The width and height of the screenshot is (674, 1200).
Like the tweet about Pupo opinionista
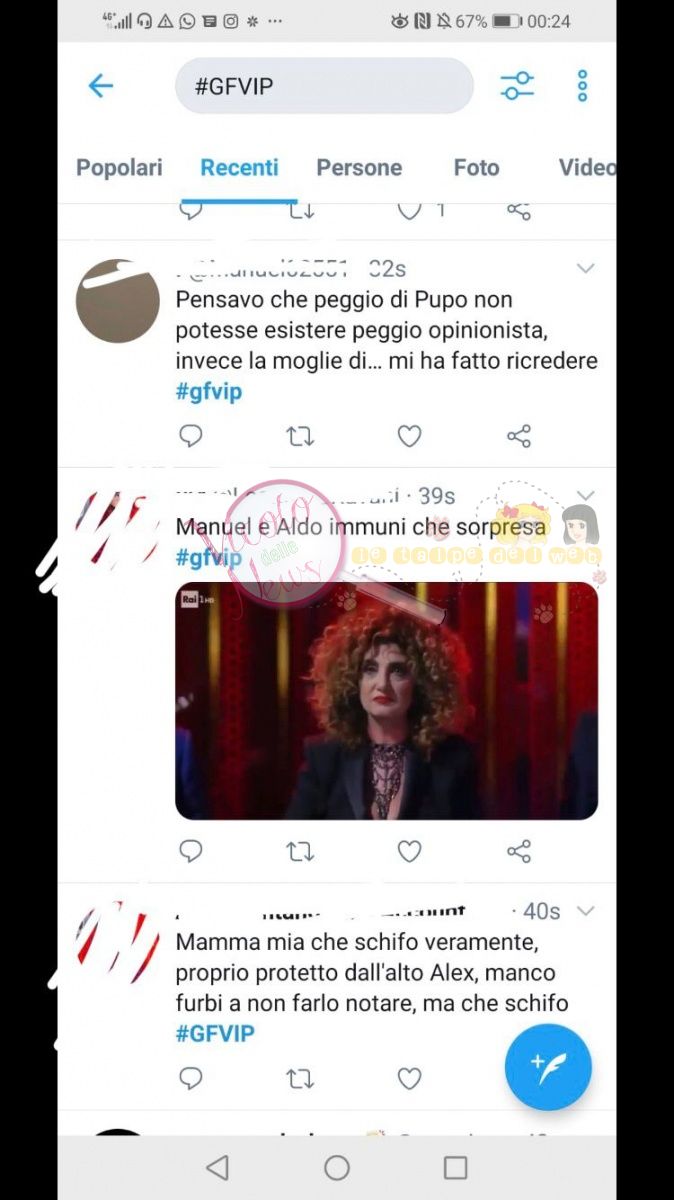[409, 436]
